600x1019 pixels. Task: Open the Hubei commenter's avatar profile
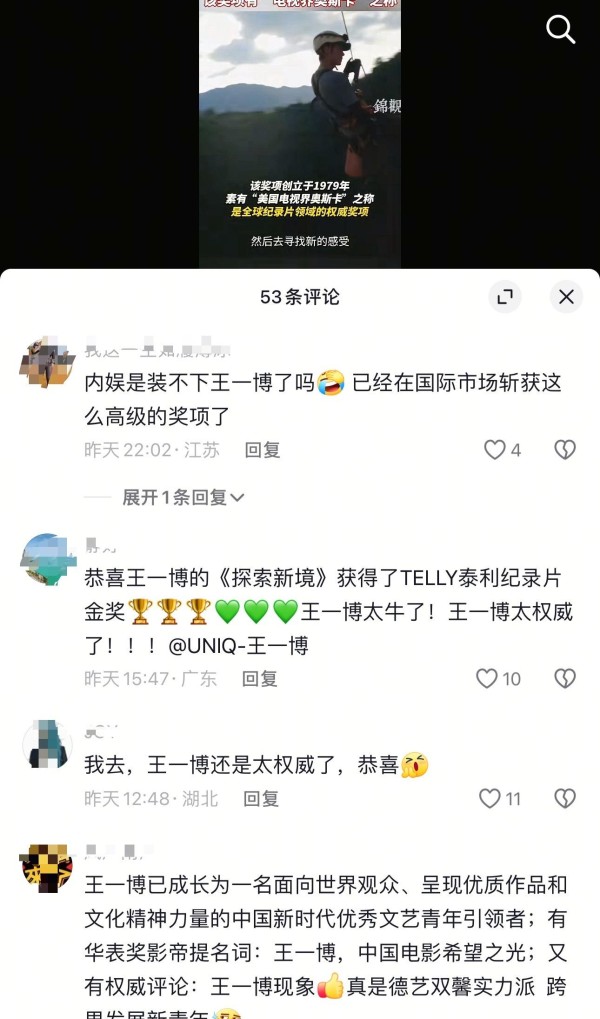pyautogui.click(x=47, y=745)
